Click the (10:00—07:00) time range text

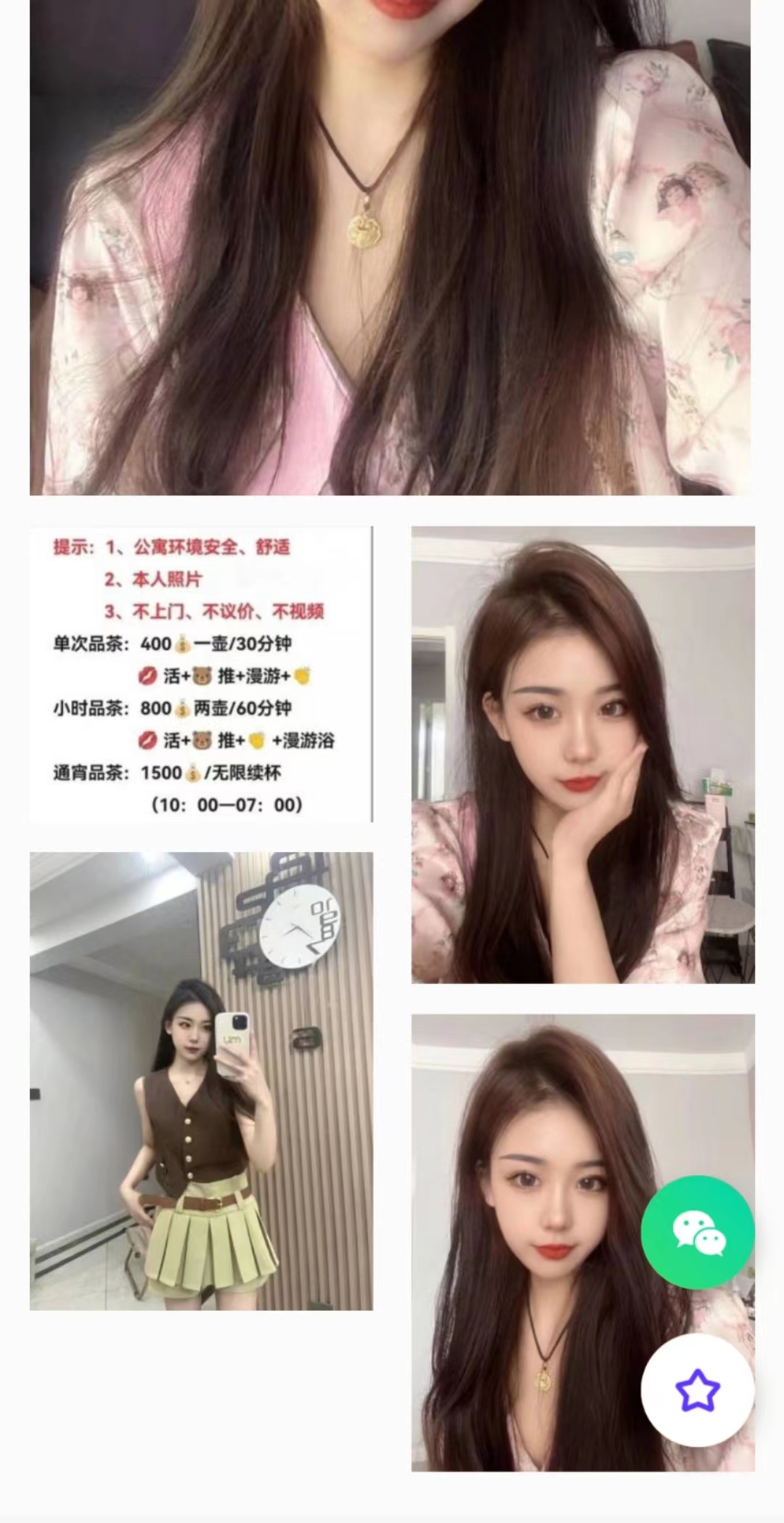pos(226,805)
